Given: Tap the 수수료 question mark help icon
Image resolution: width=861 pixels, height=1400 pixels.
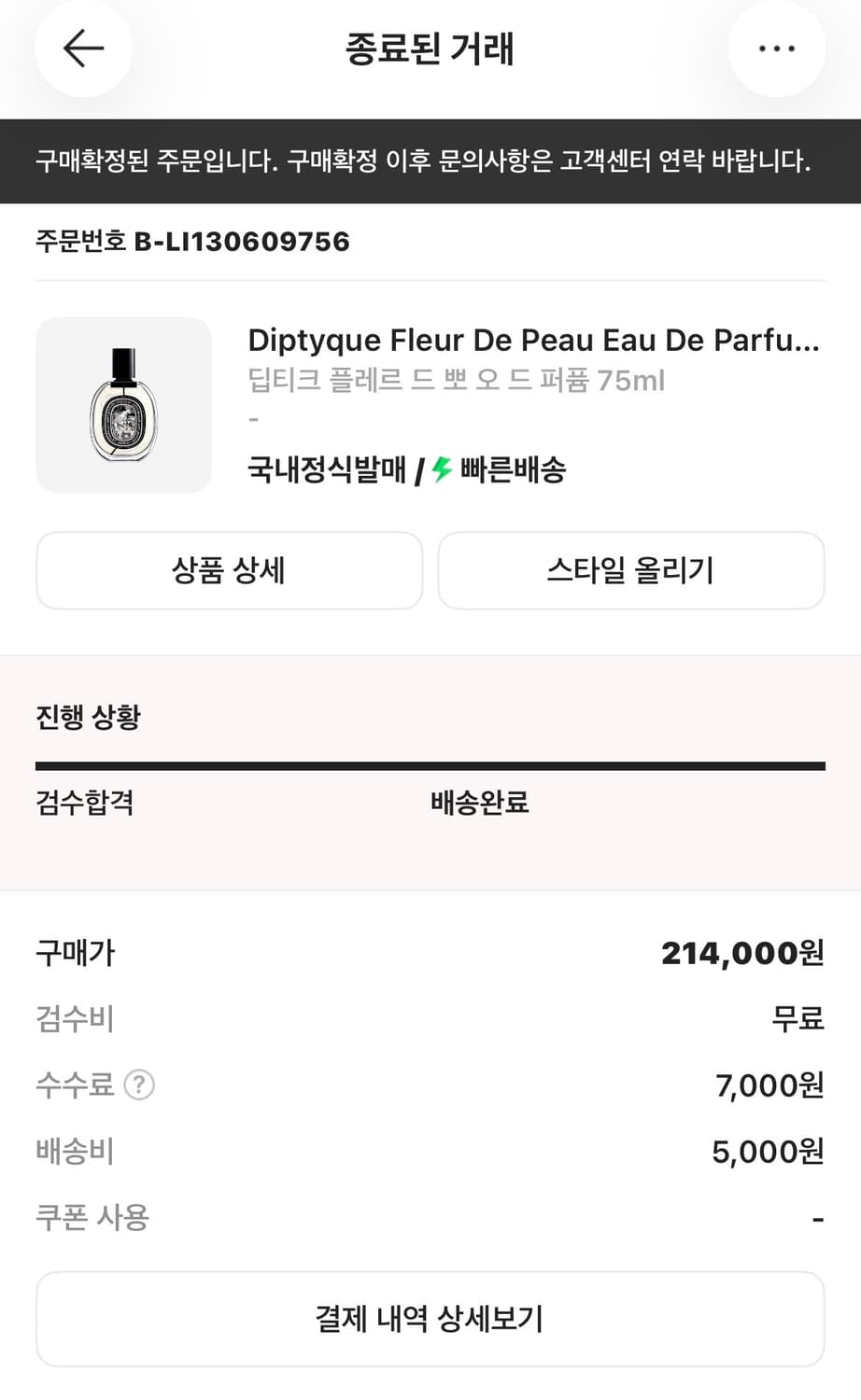Looking at the screenshot, I should tap(138, 1085).
